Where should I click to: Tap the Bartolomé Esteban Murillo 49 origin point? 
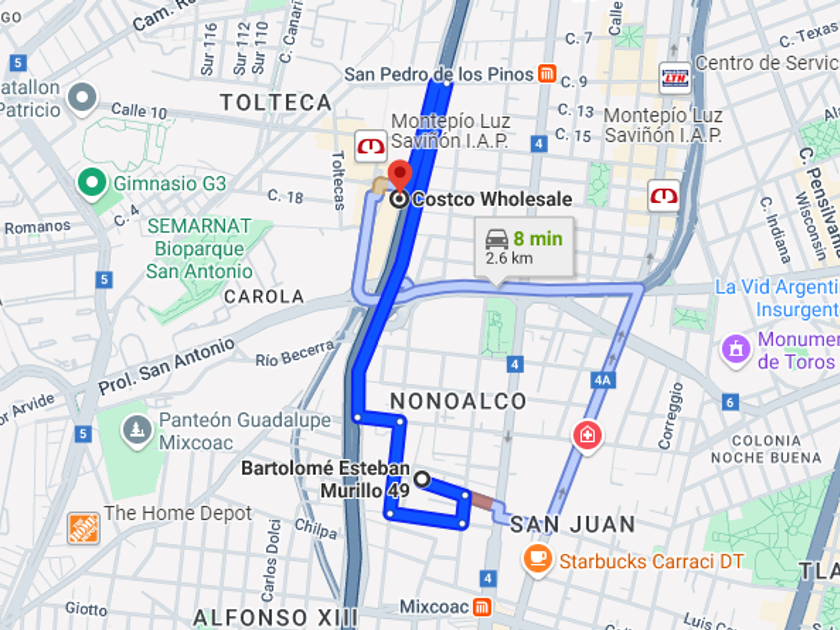422,479
